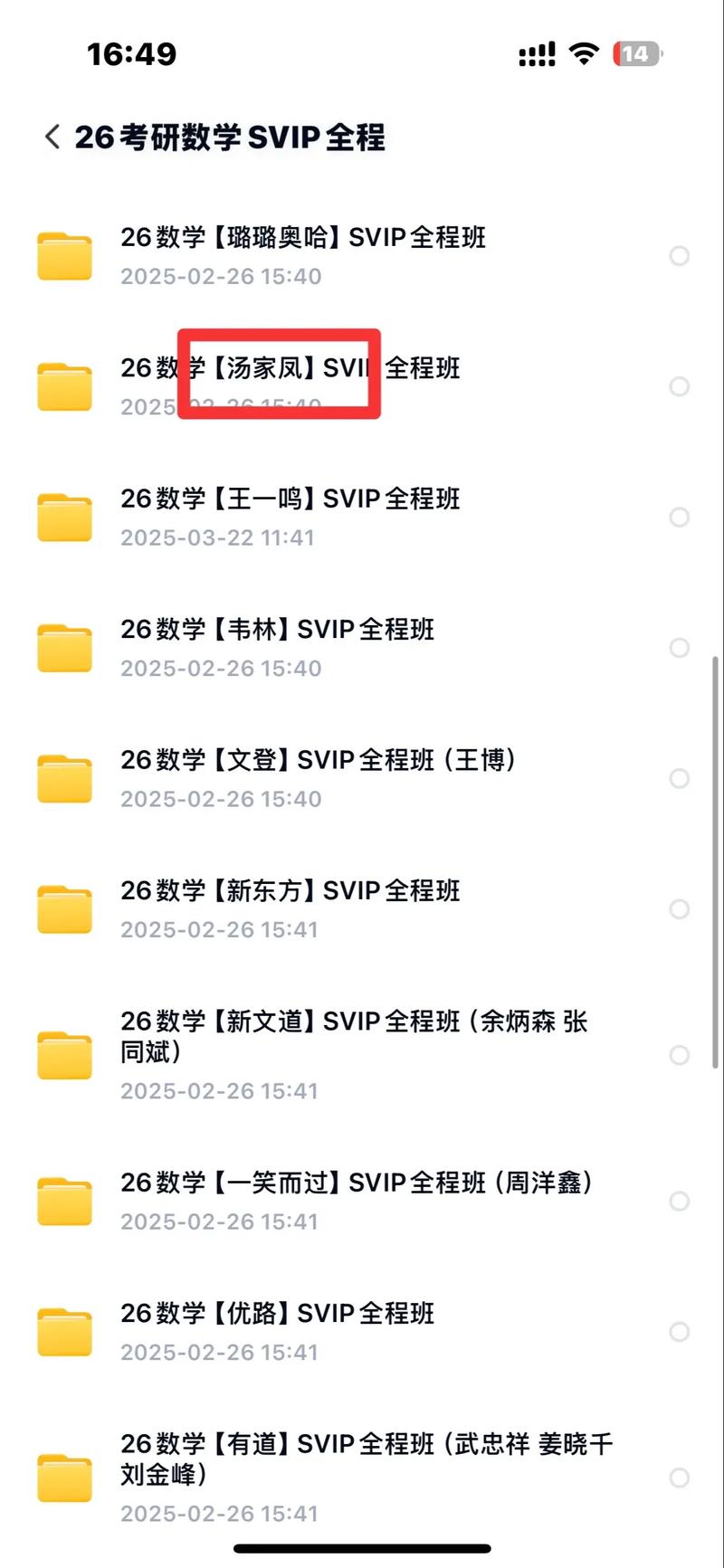This screenshot has width=724, height=1568.
Task: Select the checkbox beside 汤家凤 folder
Action: [680, 387]
